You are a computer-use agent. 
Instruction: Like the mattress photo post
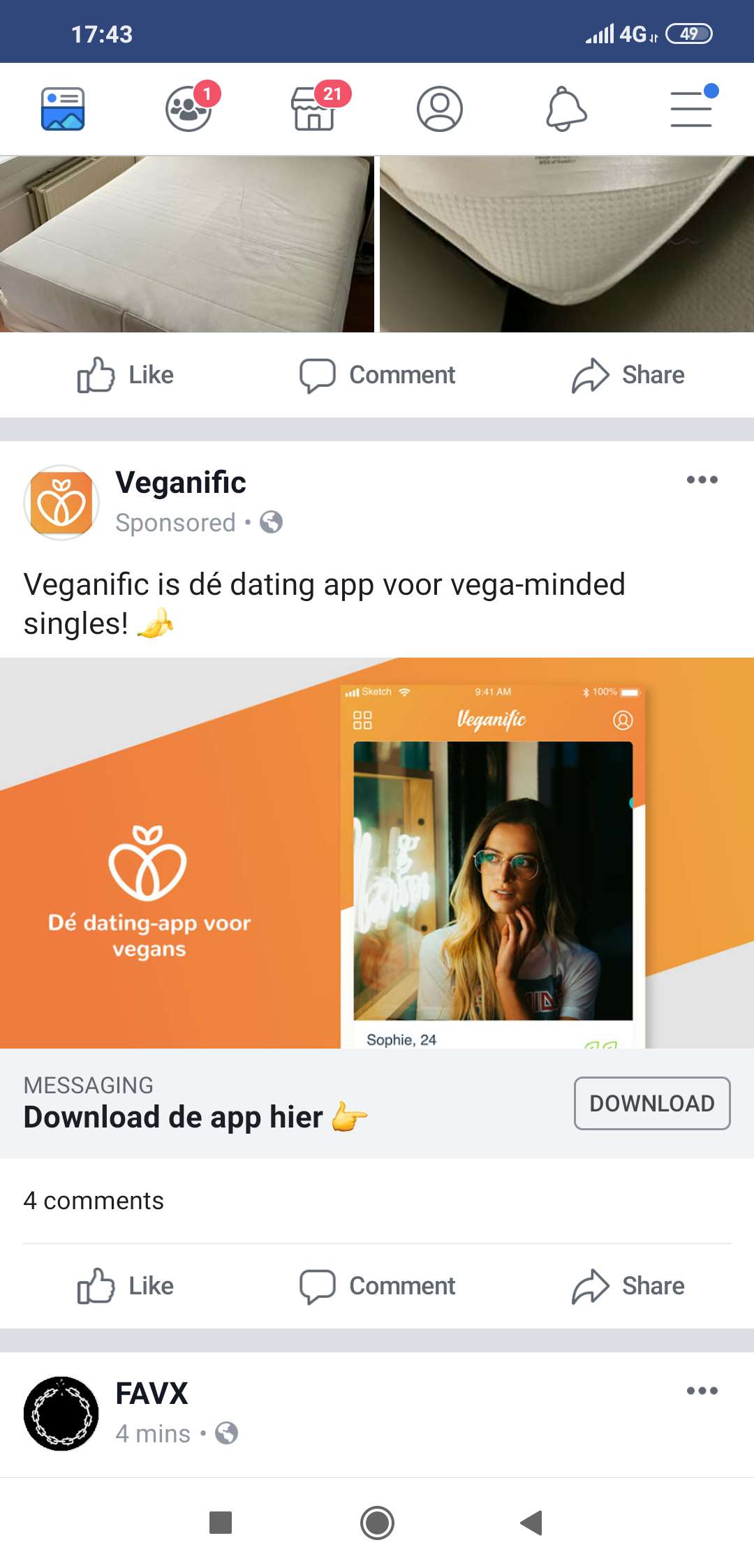coord(126,375)
